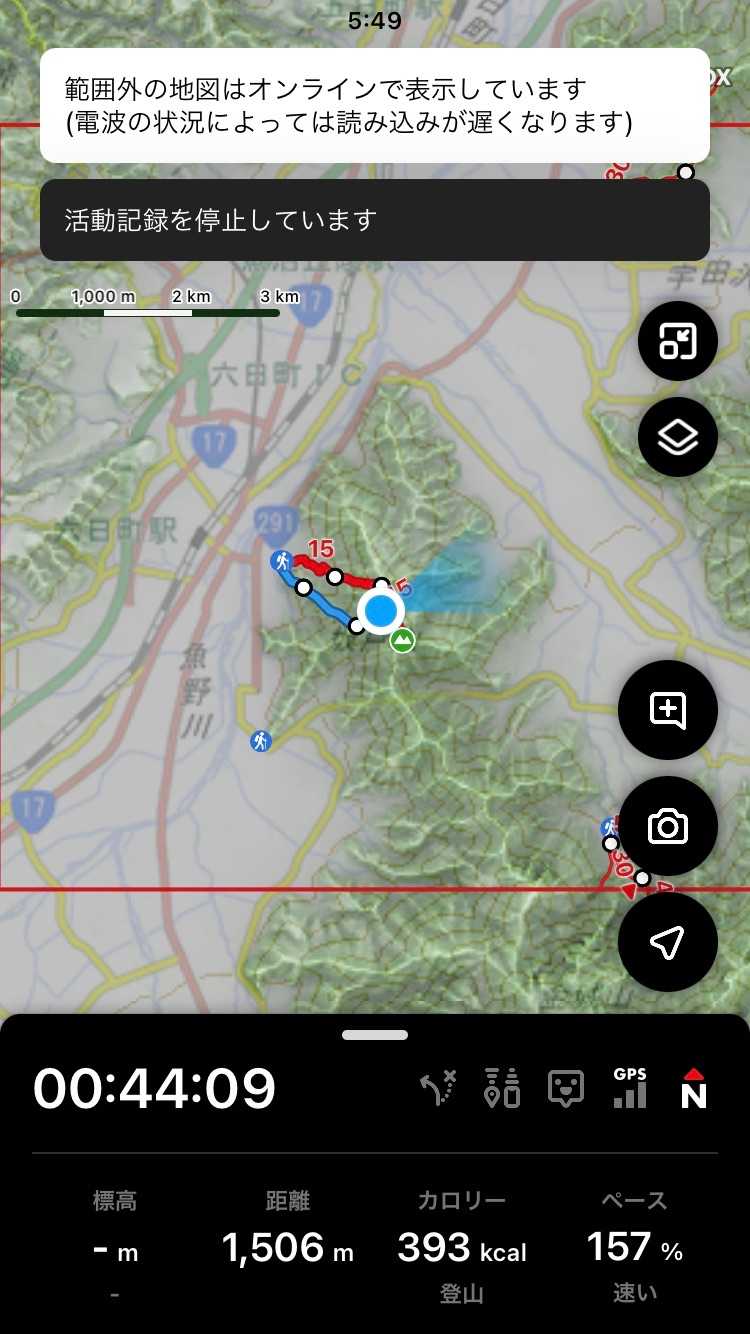The width and height of the screenshot is (750, 1334).
Task: Open the camera to take a photo
Action: coord(668,826)
